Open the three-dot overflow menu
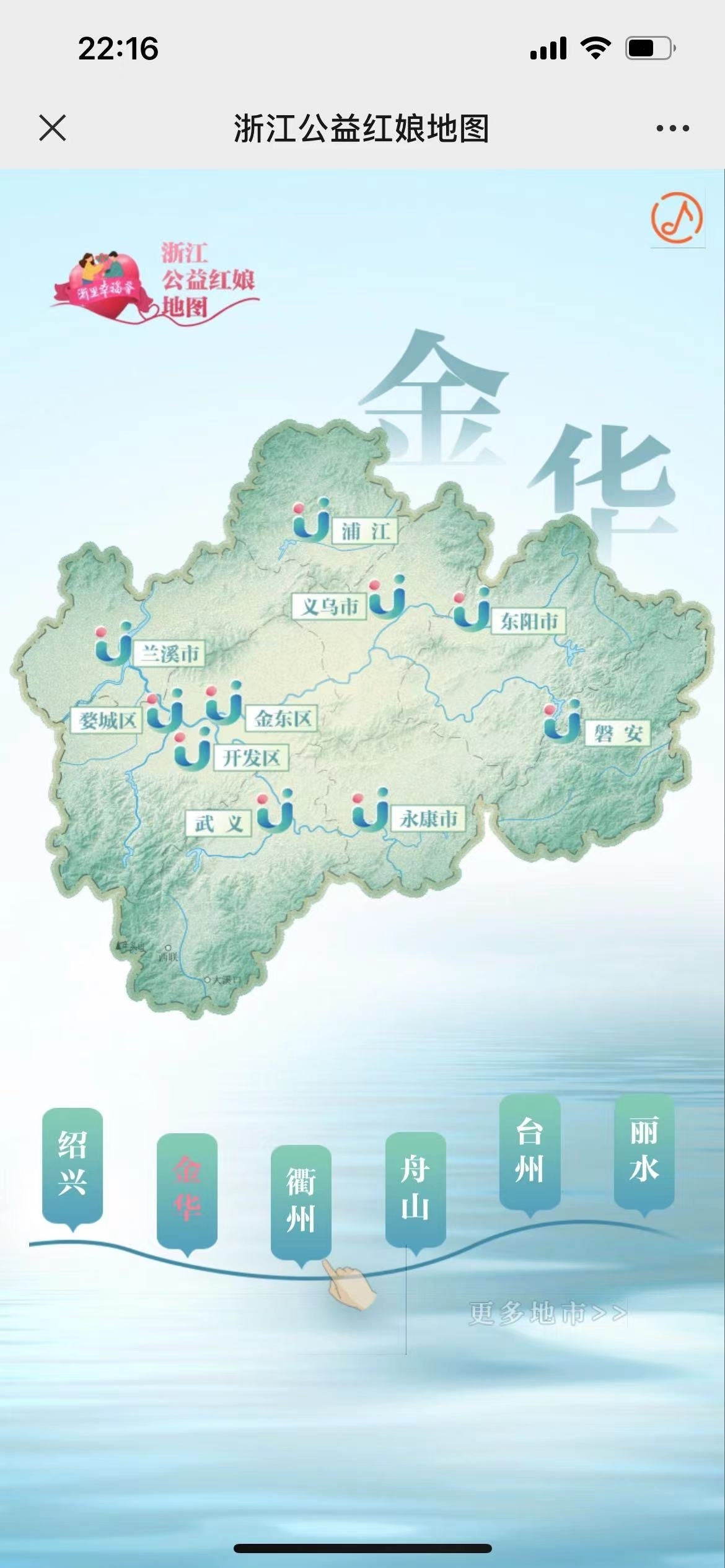The height and width of the screenshot is (1568, 725). click(672, 128)
